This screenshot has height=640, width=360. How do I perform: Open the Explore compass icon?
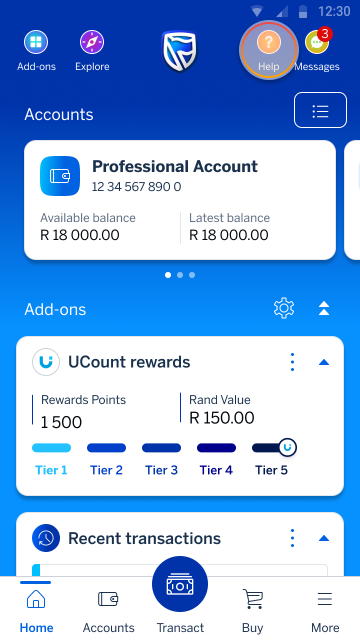(x=92, y=42)
